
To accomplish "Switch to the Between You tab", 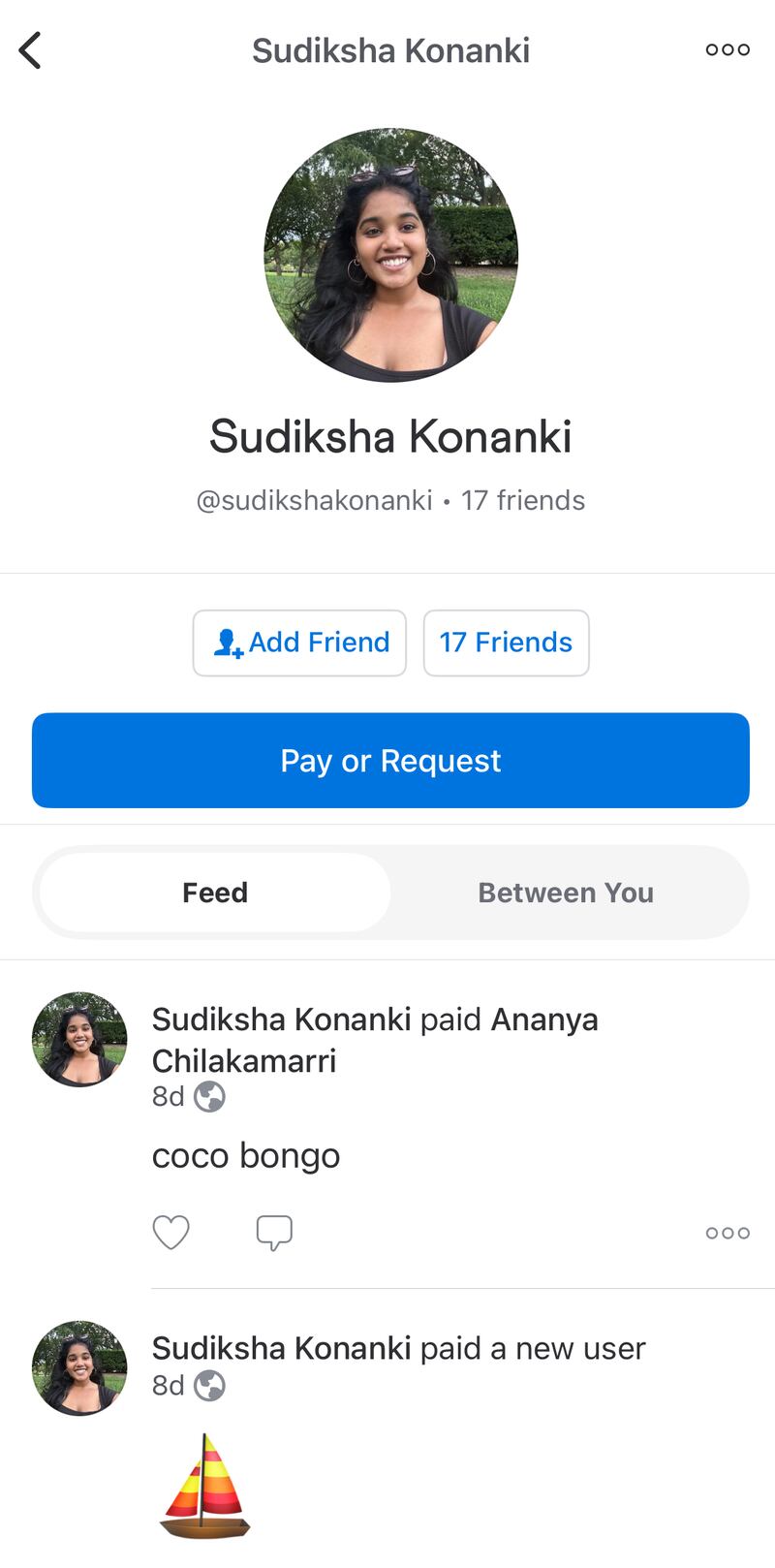I will point(566,893).
